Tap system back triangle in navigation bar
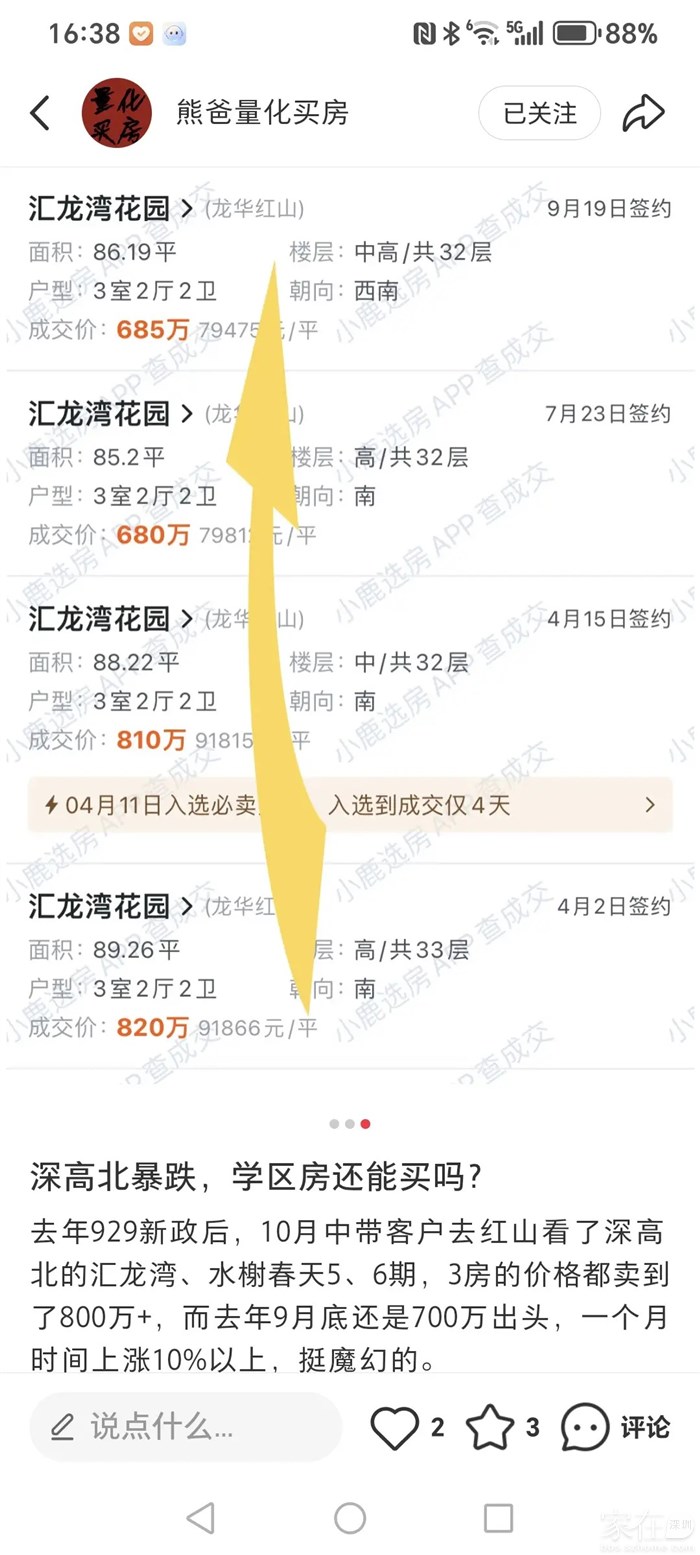Image resolution: width=700 pixels, height=1555 pixels. tap(201, 1518)
